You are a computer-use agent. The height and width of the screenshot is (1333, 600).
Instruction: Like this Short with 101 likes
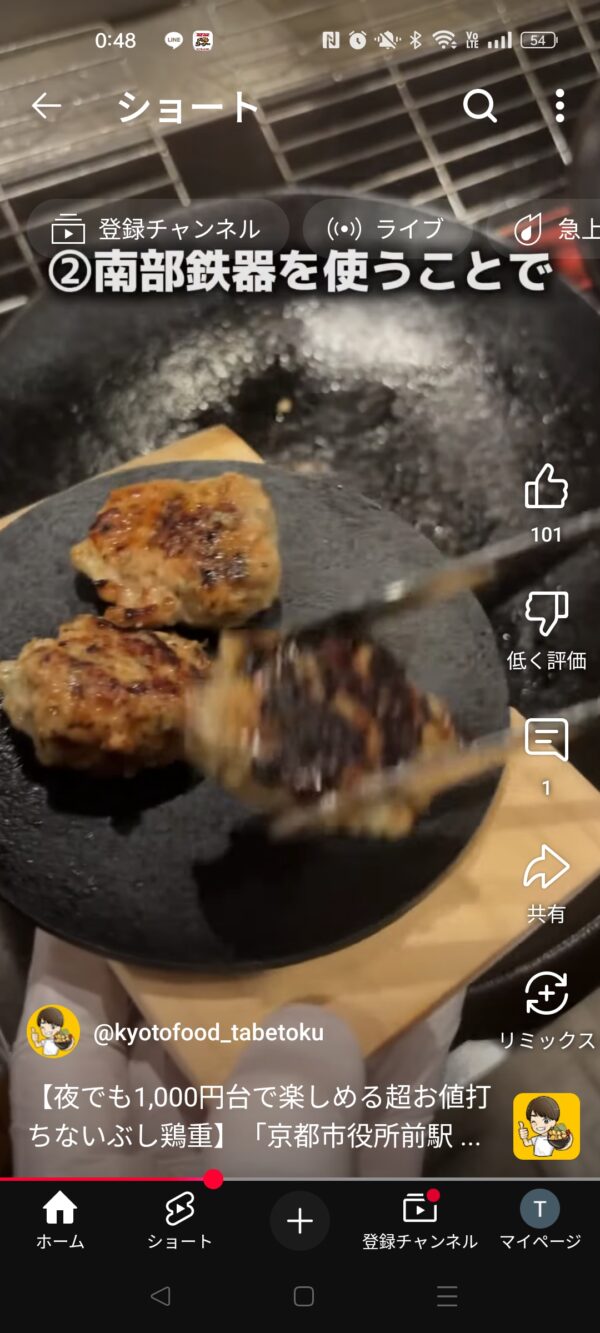pyautogui.click(x=546, y=490)
